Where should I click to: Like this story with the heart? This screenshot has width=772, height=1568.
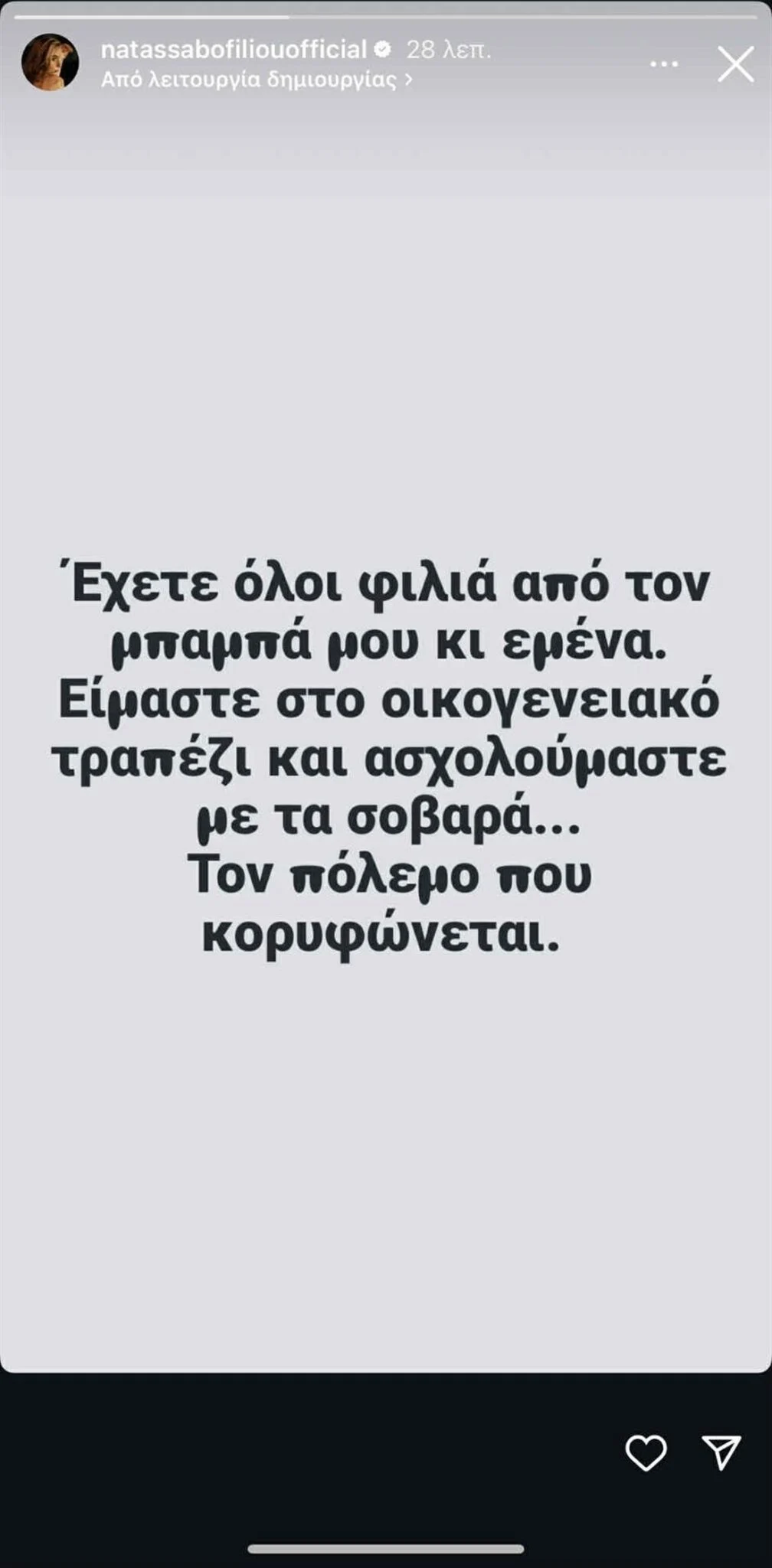click(646, 1452)
